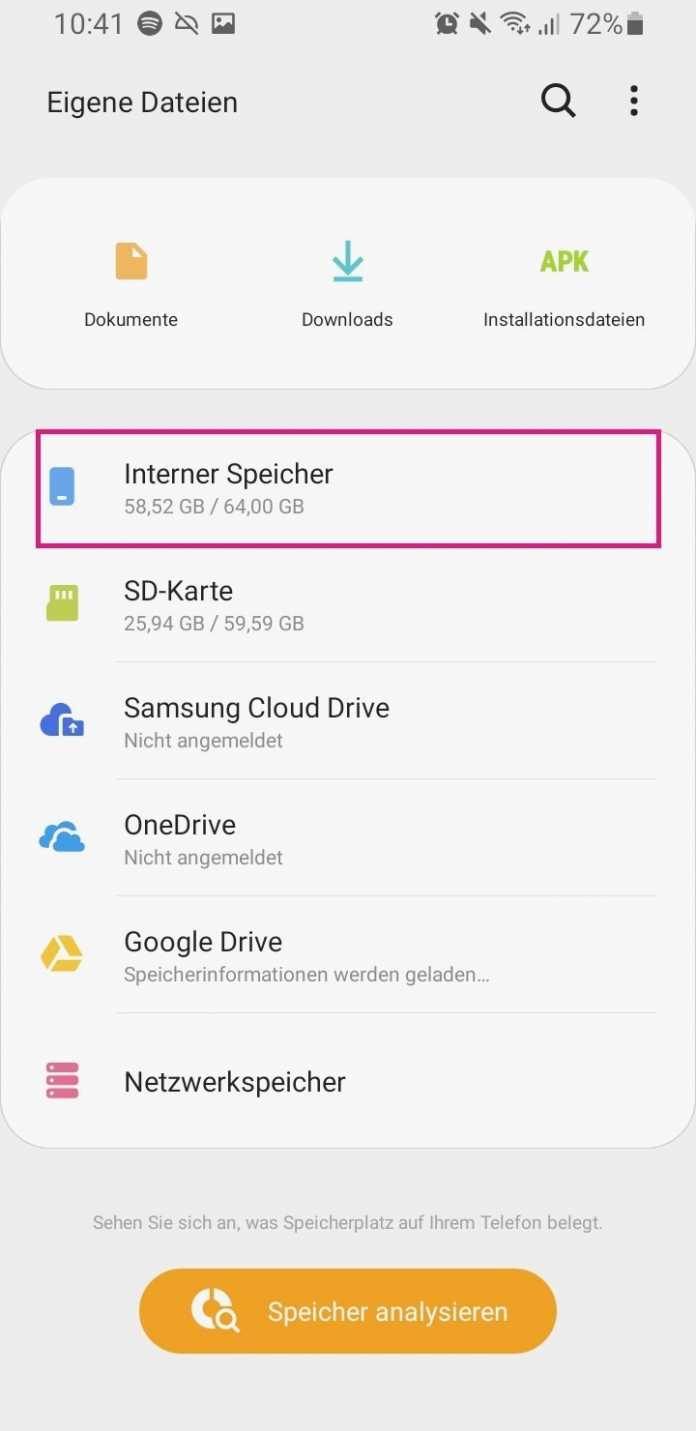Open Interner Speicher
Image resolution: width=696 pixels, height=1431 pixels.
point(348,488)
